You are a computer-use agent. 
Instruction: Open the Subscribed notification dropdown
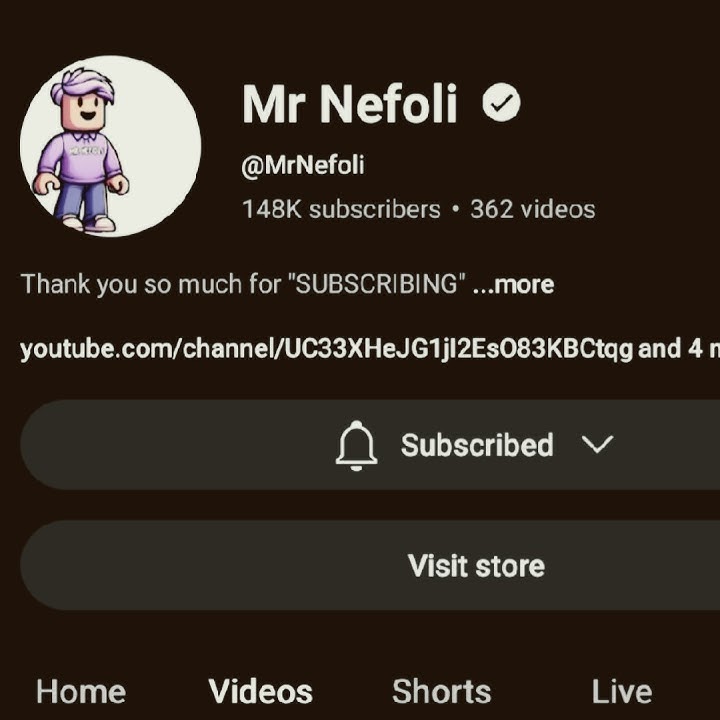click(x=475, y=445)
